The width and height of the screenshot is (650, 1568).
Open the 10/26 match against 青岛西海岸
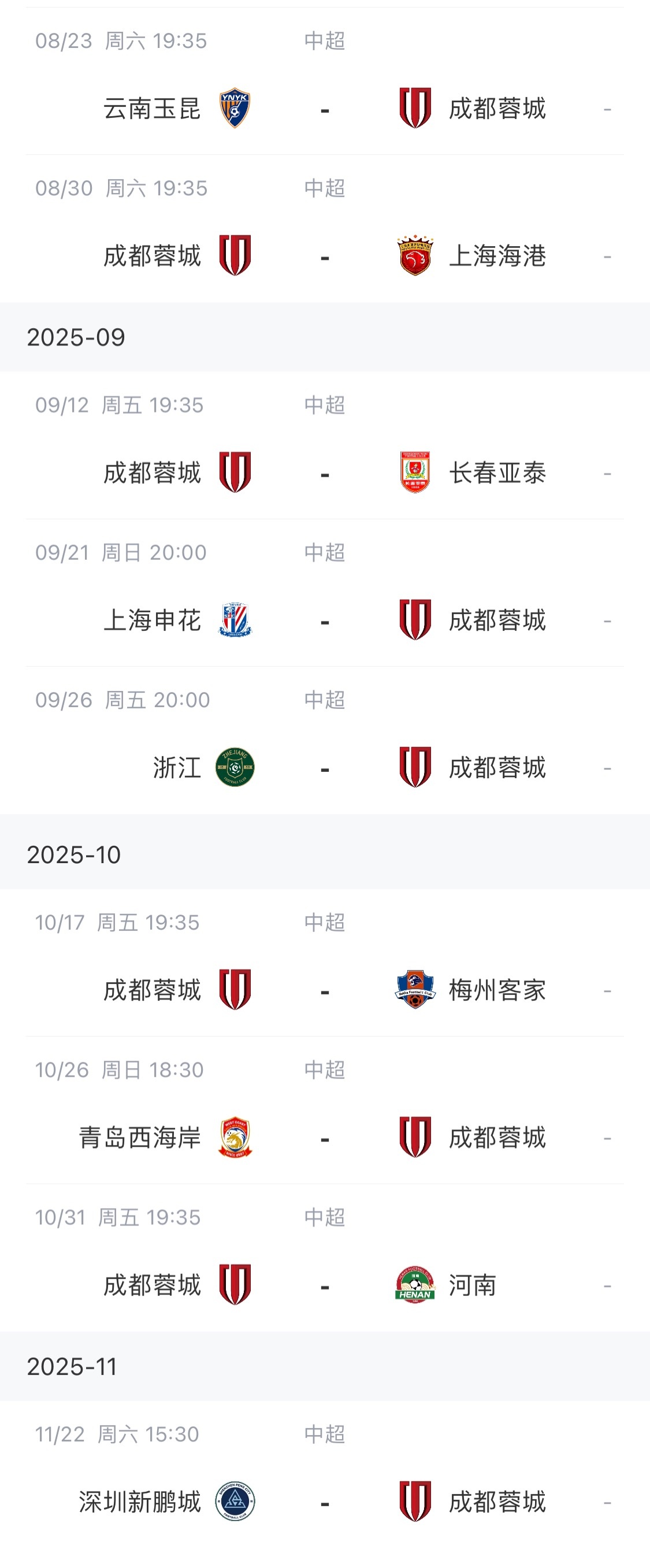click(x=325, y=1137)
